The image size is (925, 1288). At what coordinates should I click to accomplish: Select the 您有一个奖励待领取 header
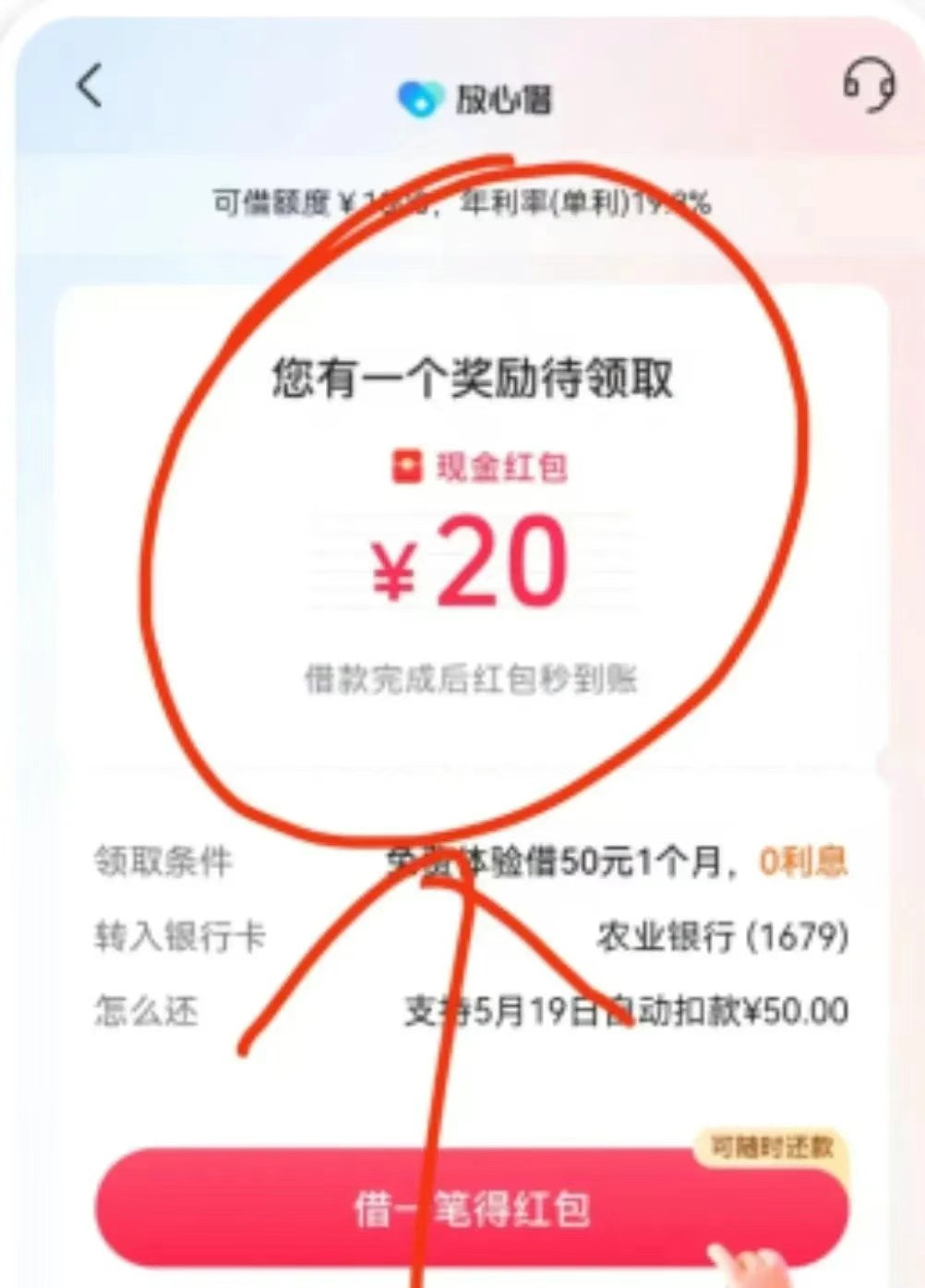click(471, 379)
